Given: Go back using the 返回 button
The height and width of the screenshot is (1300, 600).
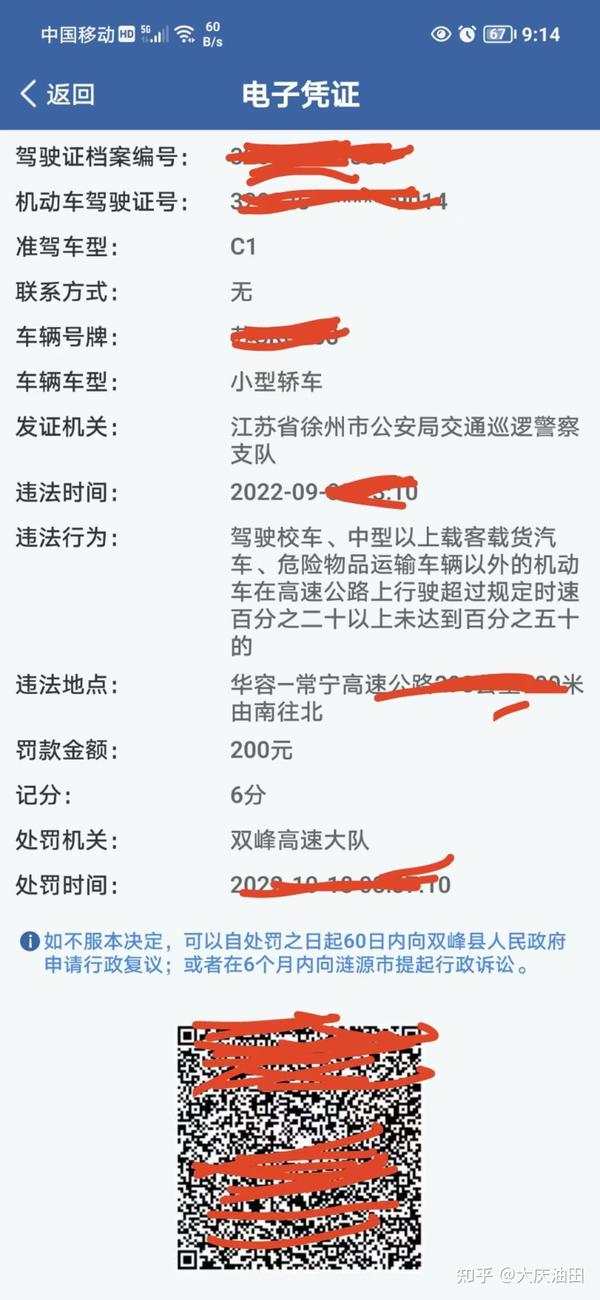Looking at the screenshot, I should [x=57, y=94].
